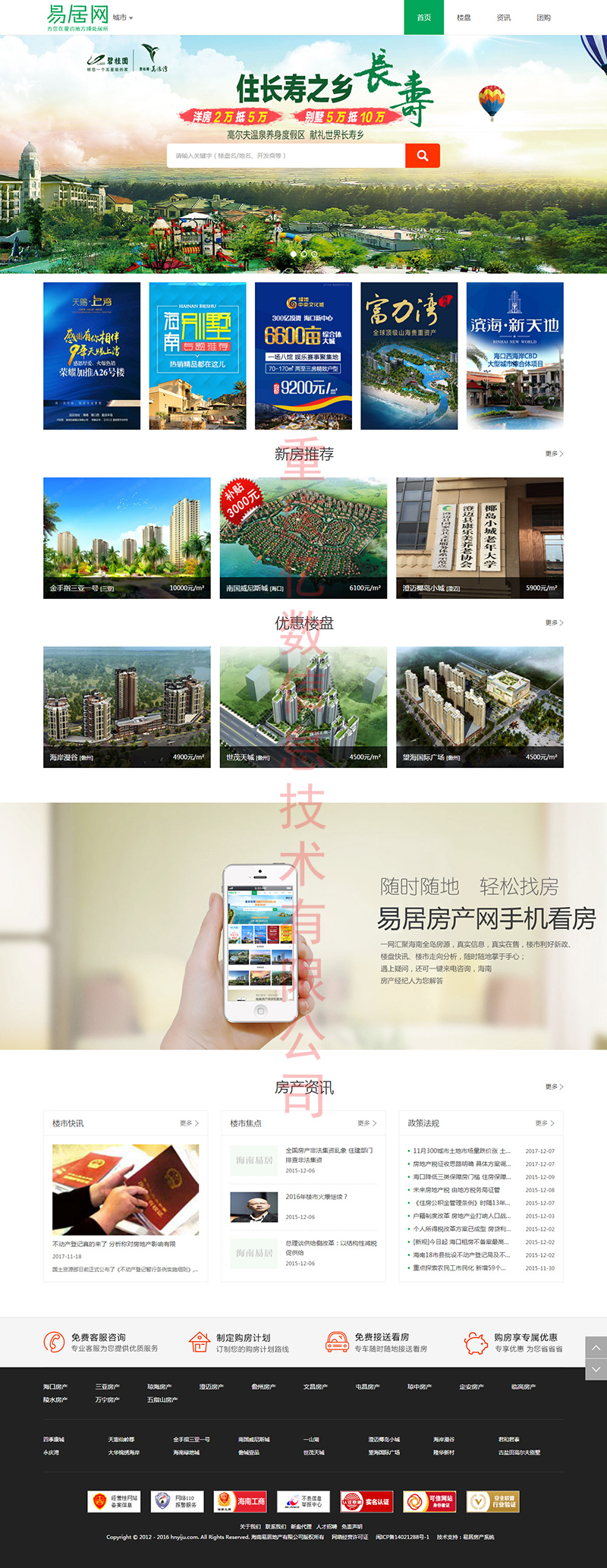Switch to the 资讯 nav tab
Screen dimensions: 607x1568
tap(504, 17)
